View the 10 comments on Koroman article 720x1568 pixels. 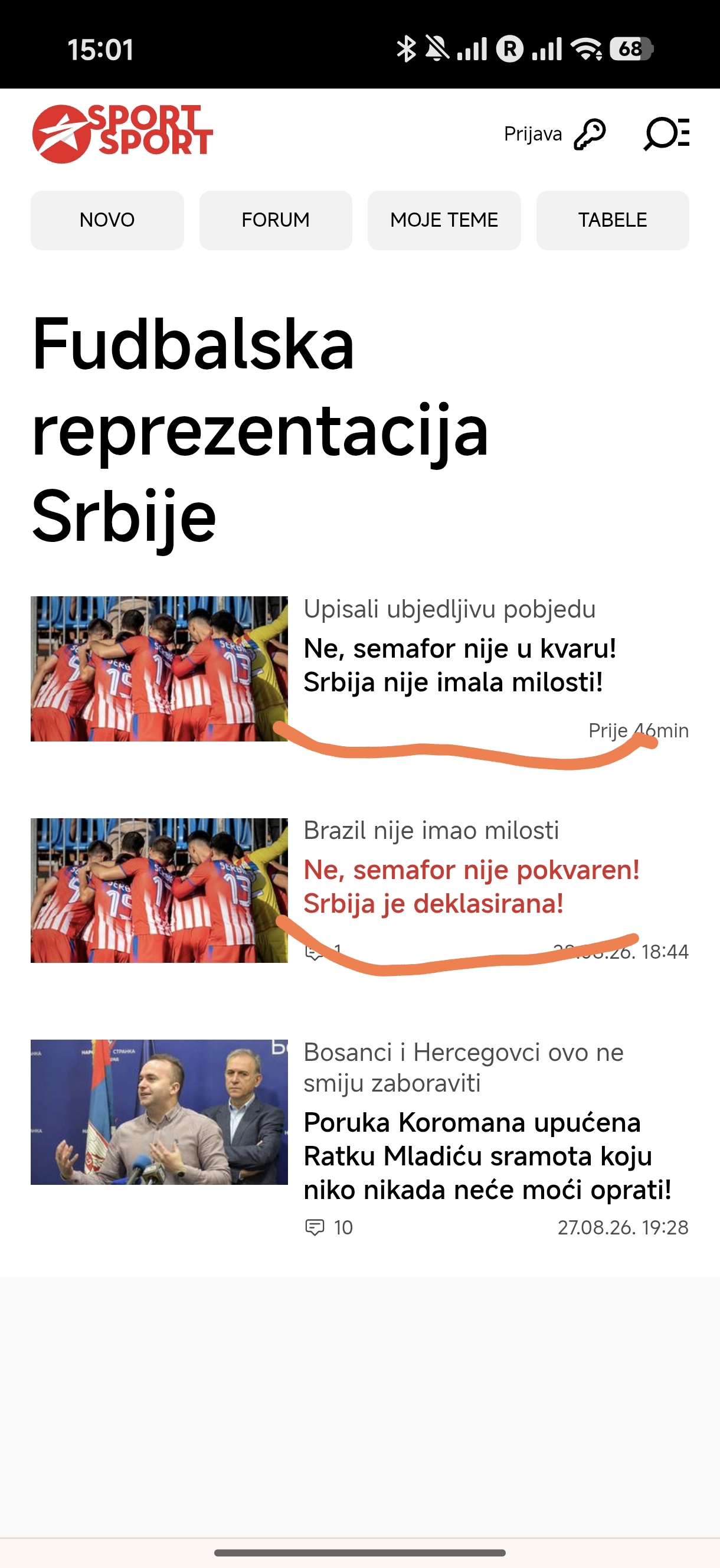(329, 1227)
